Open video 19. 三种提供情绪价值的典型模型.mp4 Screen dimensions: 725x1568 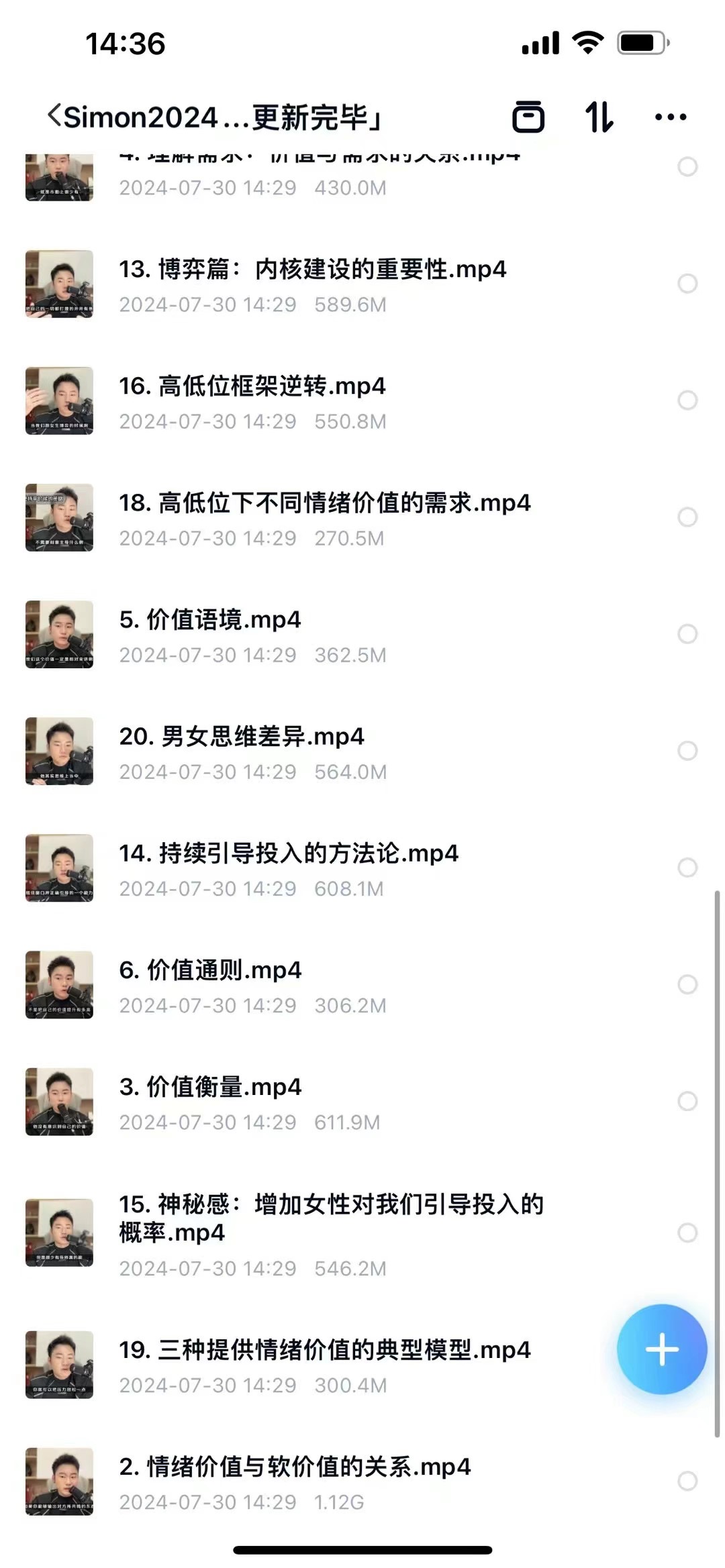coord(324,1350)
